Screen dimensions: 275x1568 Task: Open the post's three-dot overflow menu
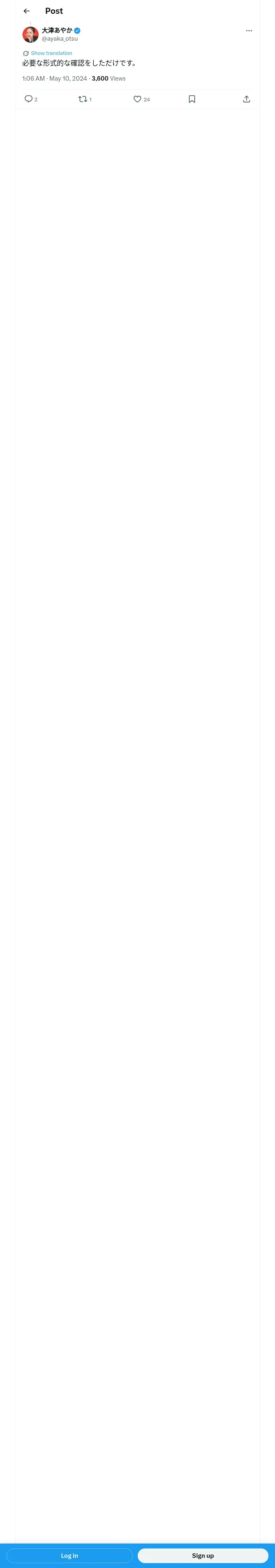pyautogui.click(x=249, y=31)
